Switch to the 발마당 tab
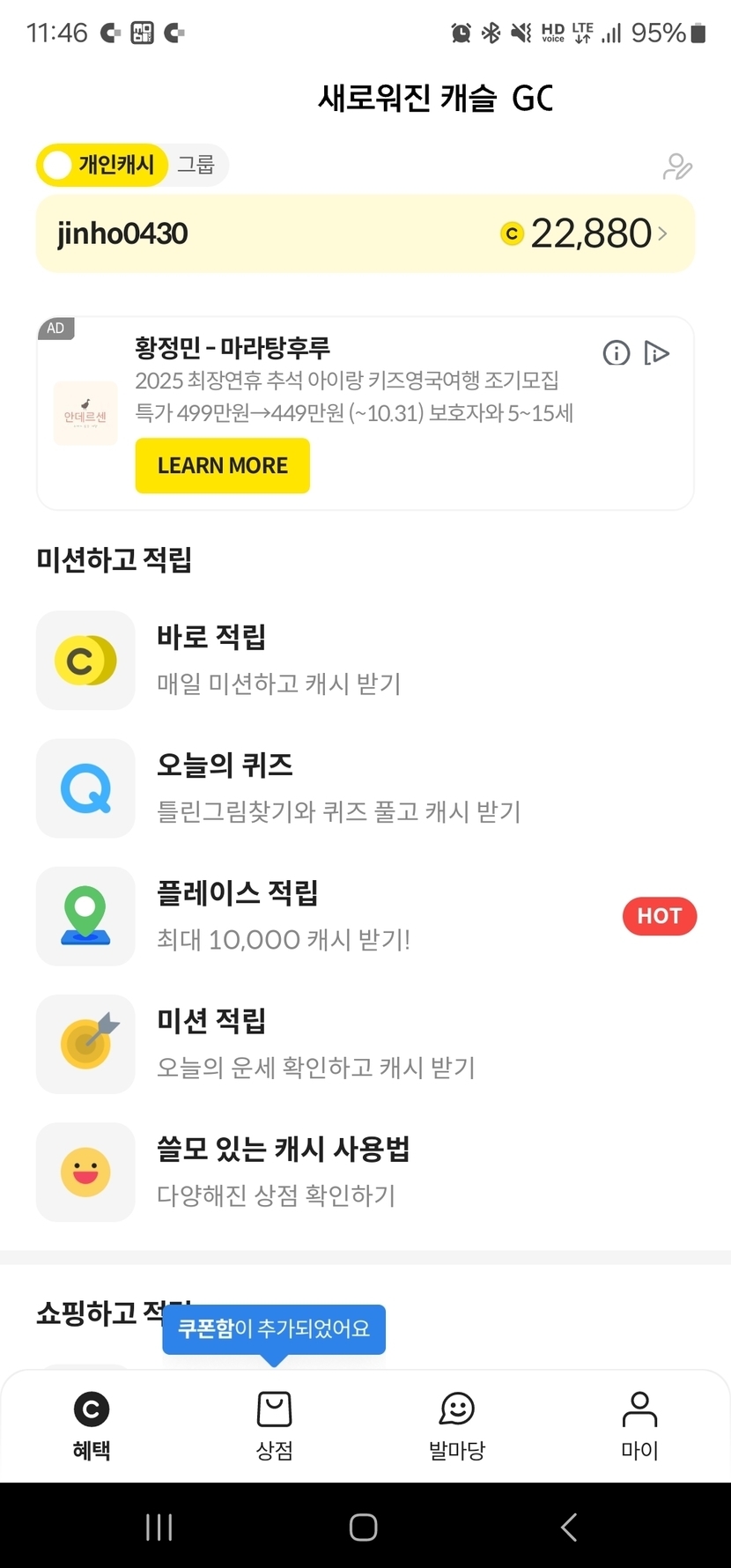Screen dimensions: 731x1568 [457, 1426]
